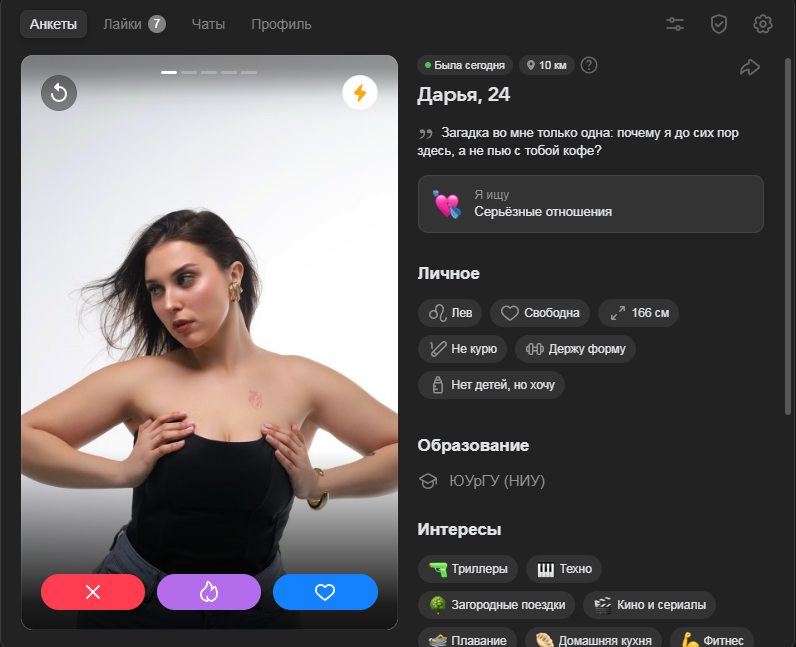Open the Чаты tab

[x=208, y=24]
